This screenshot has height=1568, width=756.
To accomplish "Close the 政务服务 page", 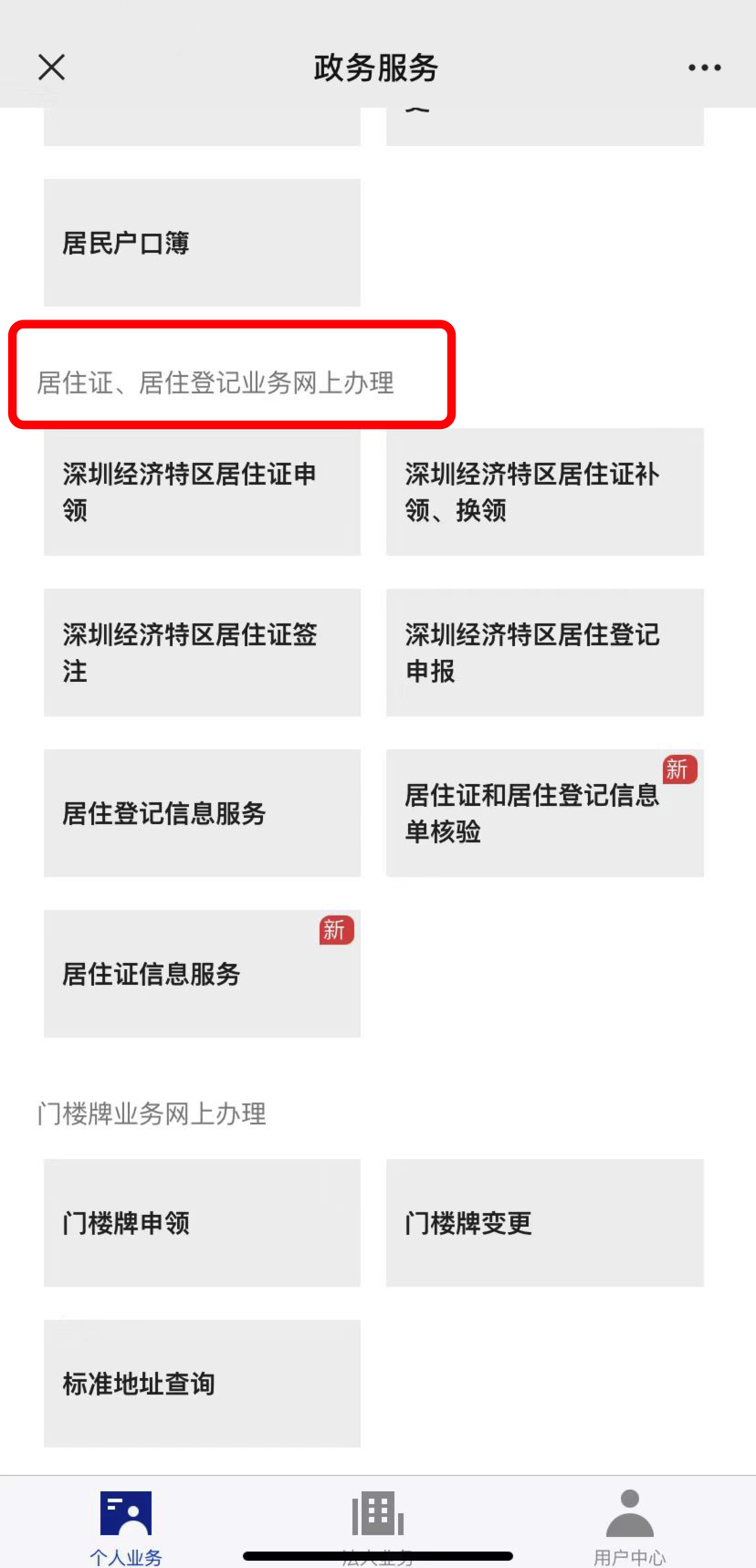I will 52,68.
